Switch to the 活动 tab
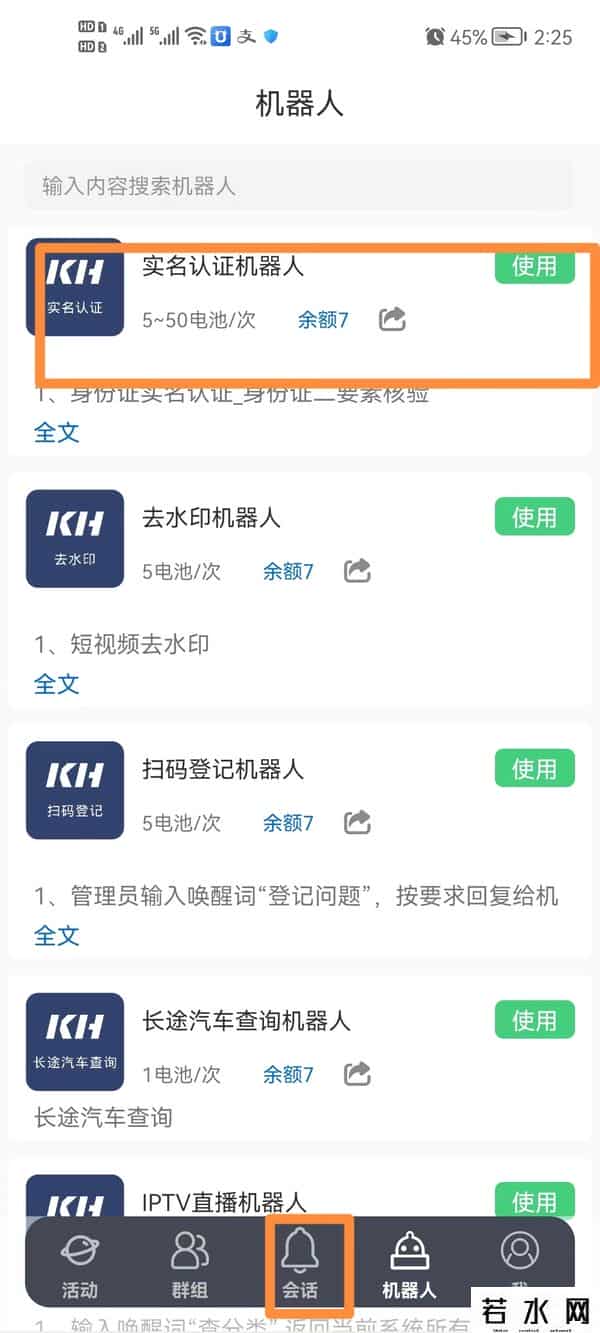Image resolution: width=600 pixels, height=1333 pixels. pyautogui.click(x=79, y=1263)
